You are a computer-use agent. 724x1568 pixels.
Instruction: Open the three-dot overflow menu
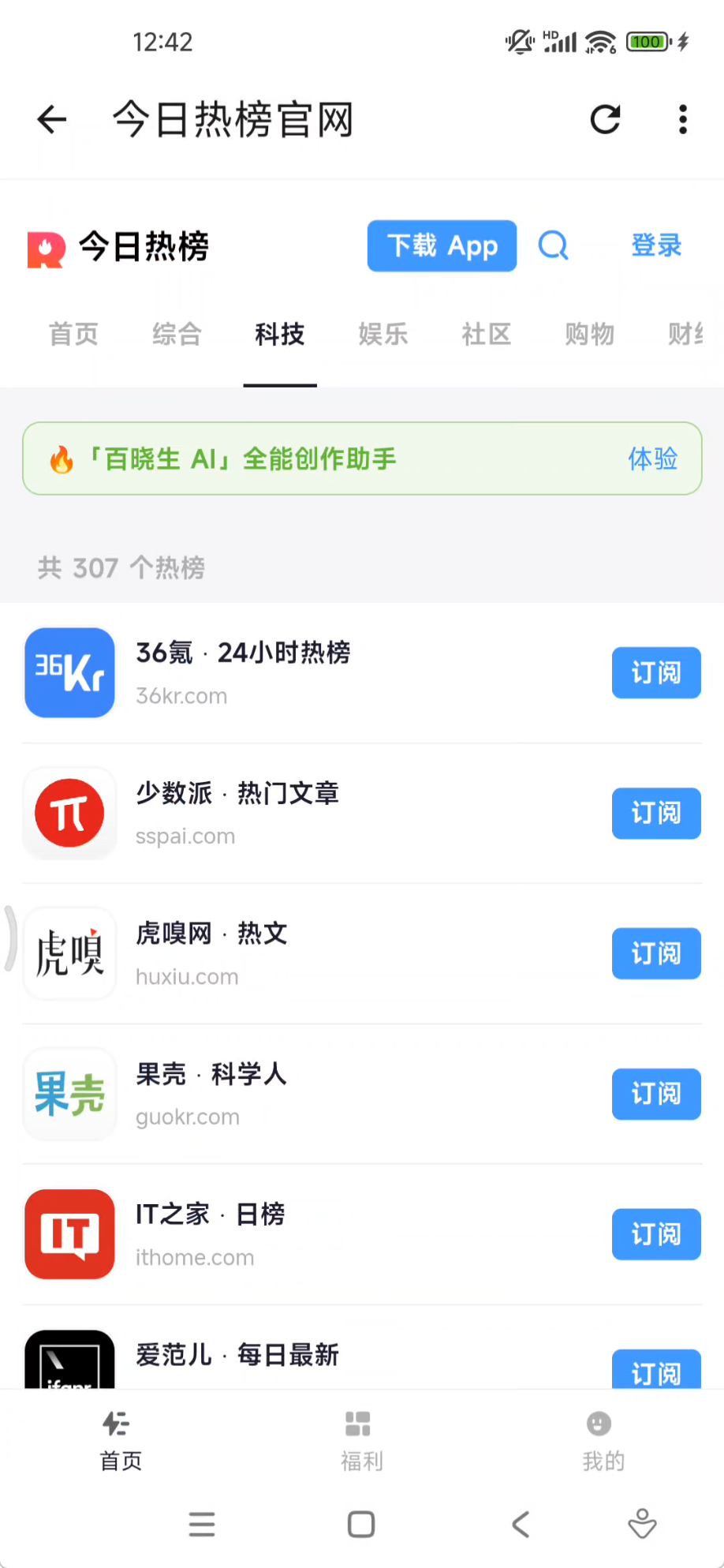[682, 120]
